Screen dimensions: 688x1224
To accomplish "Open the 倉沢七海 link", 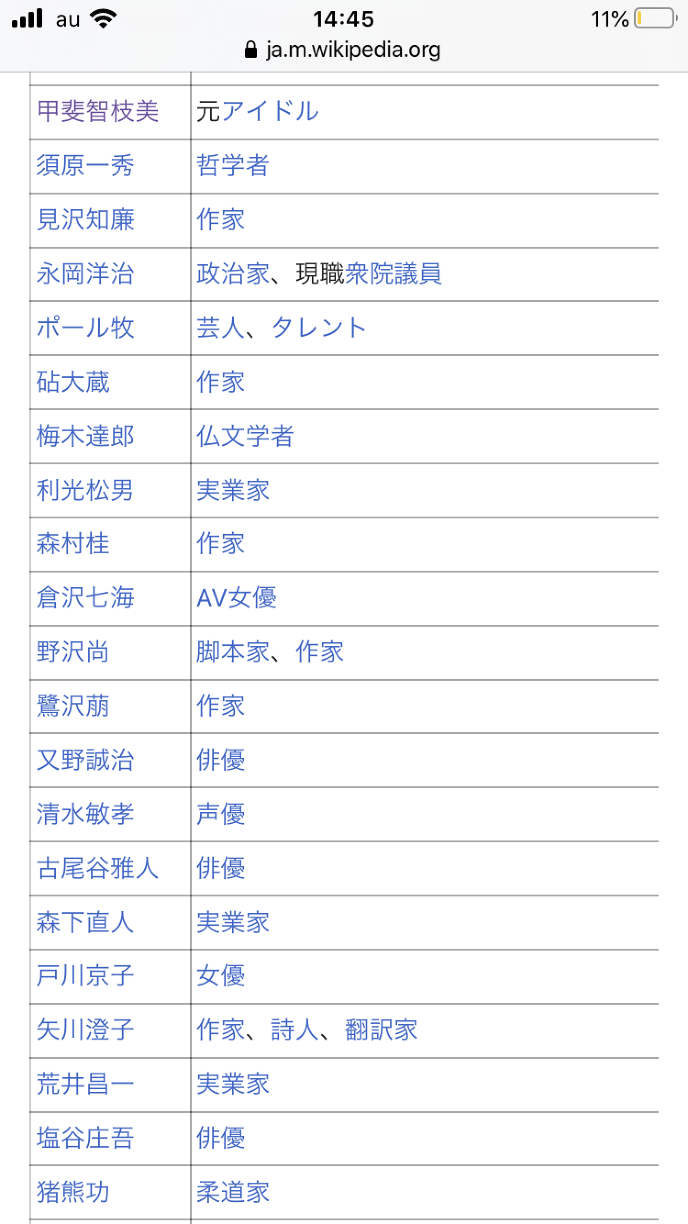I will coord(85,598).
